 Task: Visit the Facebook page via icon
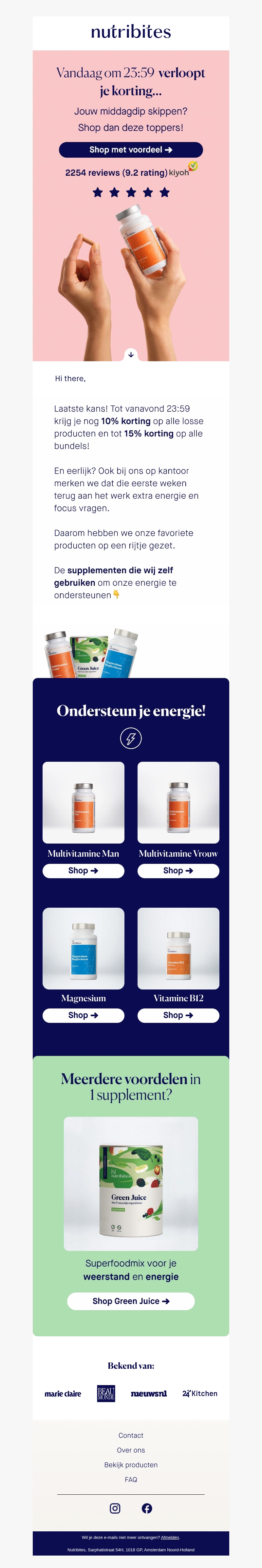coord(147,1508)
